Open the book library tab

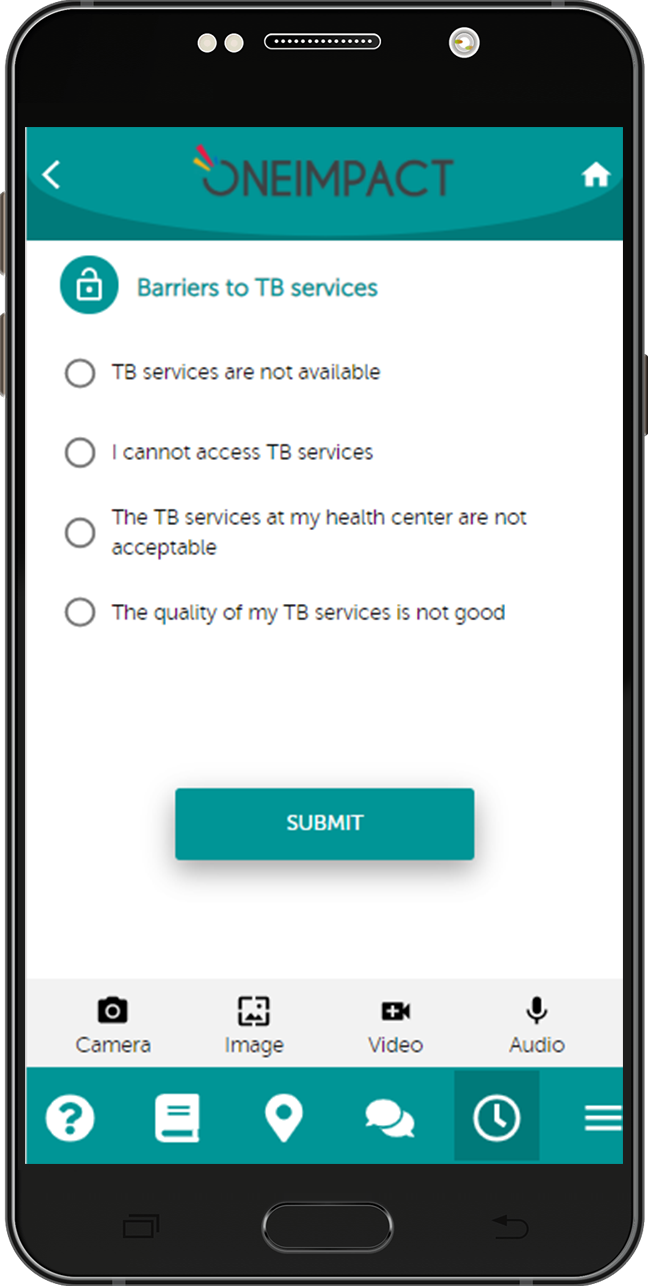(x=177, y=1117)
